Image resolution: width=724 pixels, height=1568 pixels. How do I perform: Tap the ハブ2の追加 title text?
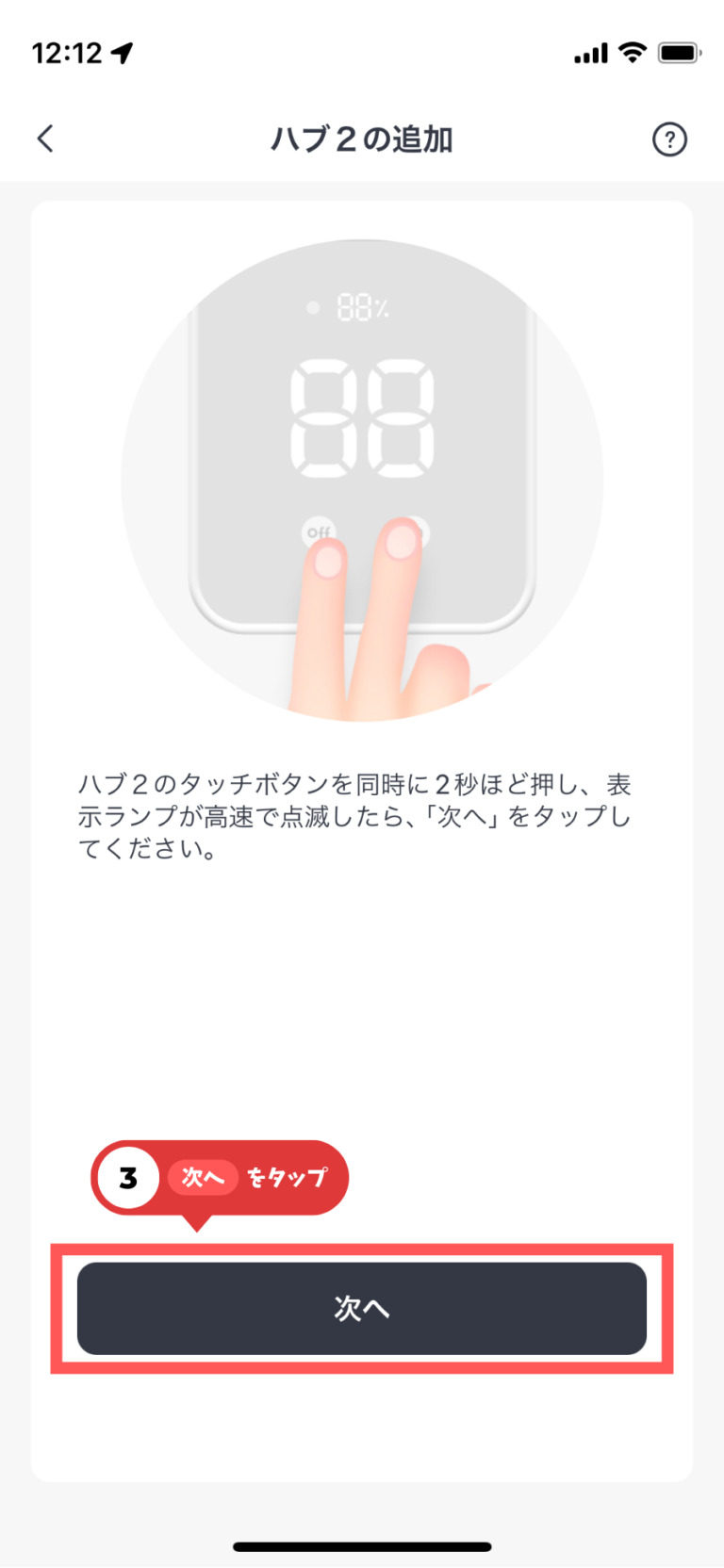361,139
